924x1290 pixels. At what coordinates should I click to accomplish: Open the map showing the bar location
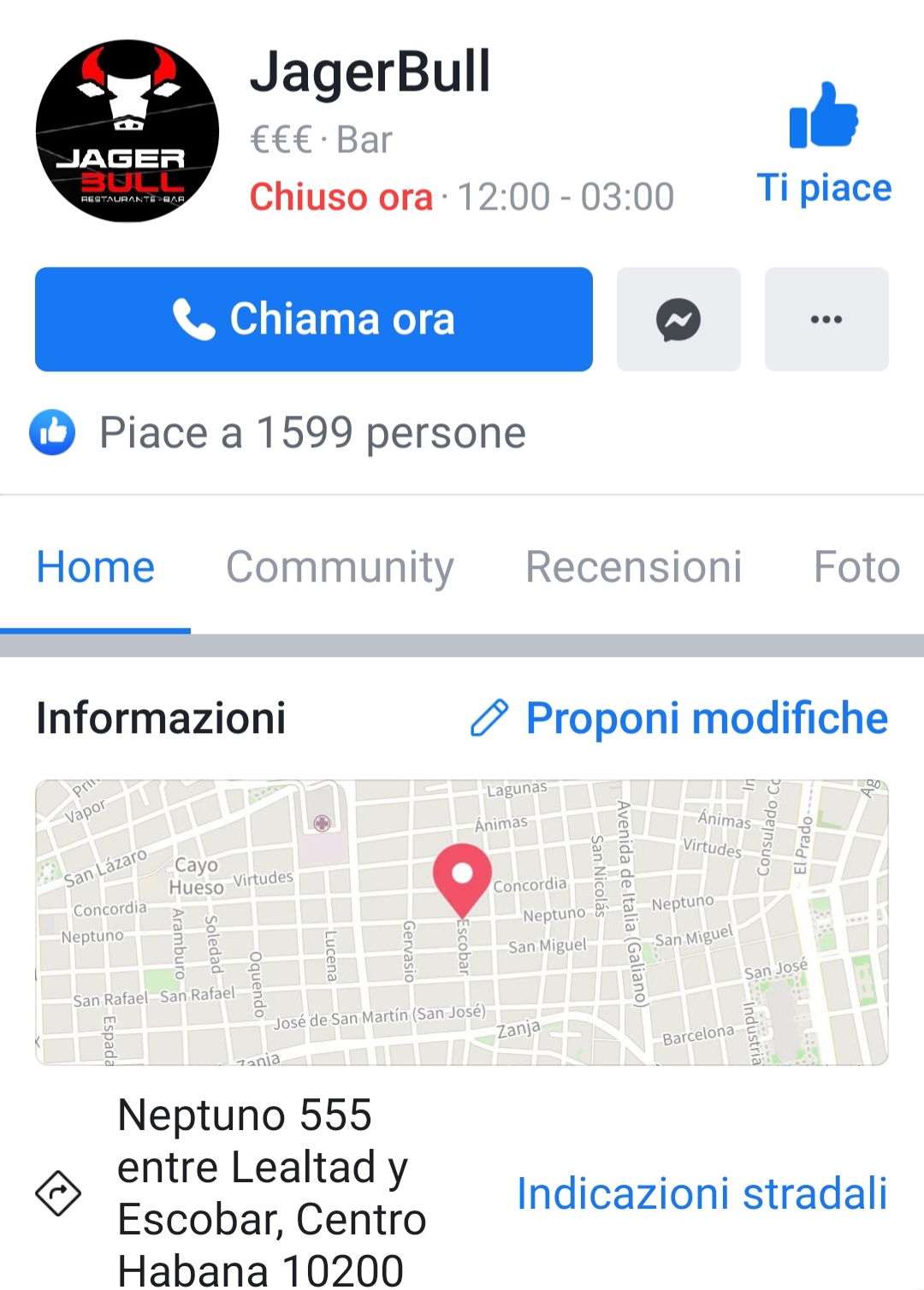(461, 922)
